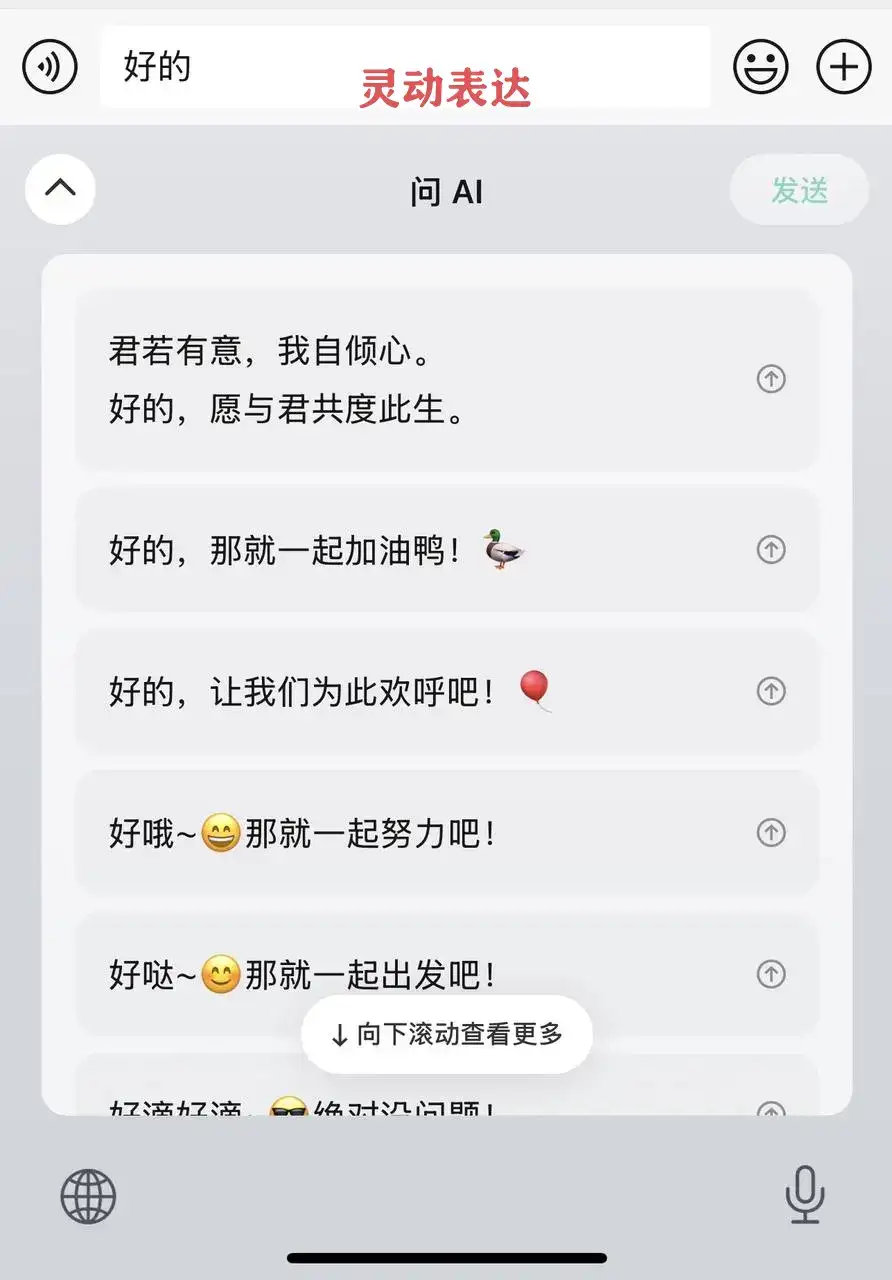Select the 问AI panel title
Screen dimensions: 892x1280
click(x=446, y=192)
